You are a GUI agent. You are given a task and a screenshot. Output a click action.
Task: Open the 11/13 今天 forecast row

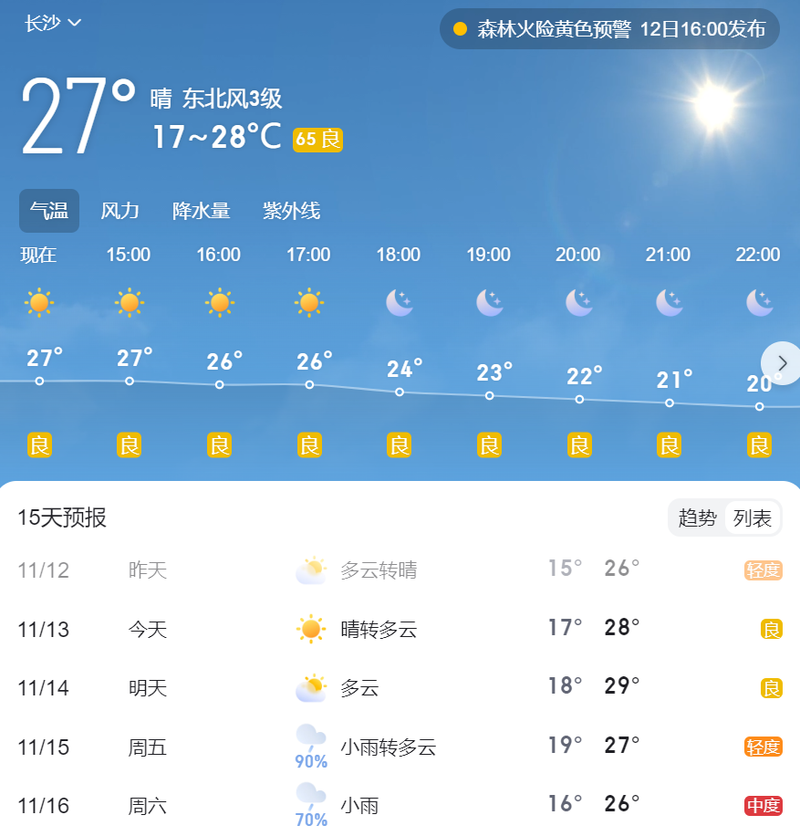coord(400,629)
